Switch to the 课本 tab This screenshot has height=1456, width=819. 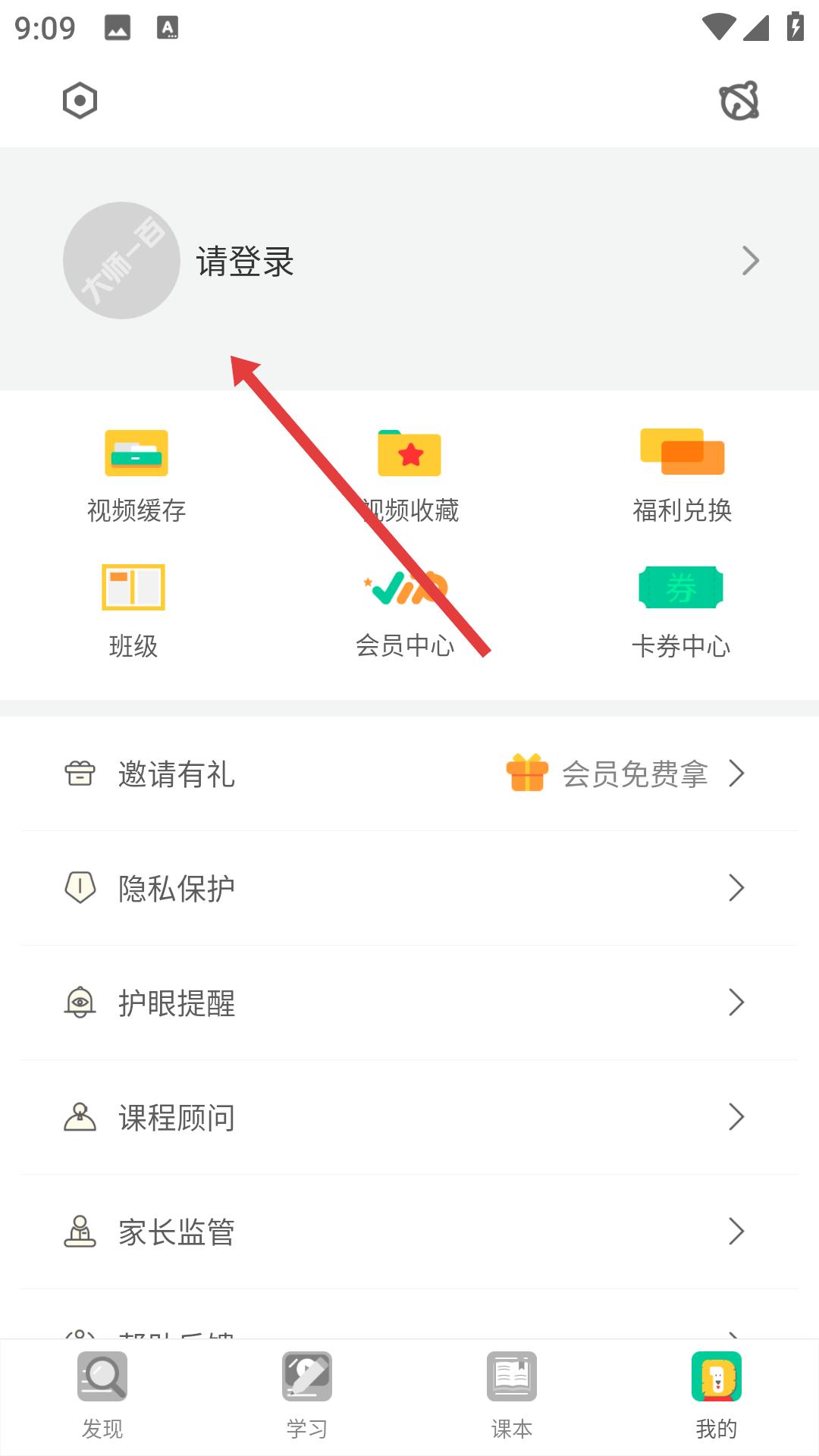coord(512,1395)
